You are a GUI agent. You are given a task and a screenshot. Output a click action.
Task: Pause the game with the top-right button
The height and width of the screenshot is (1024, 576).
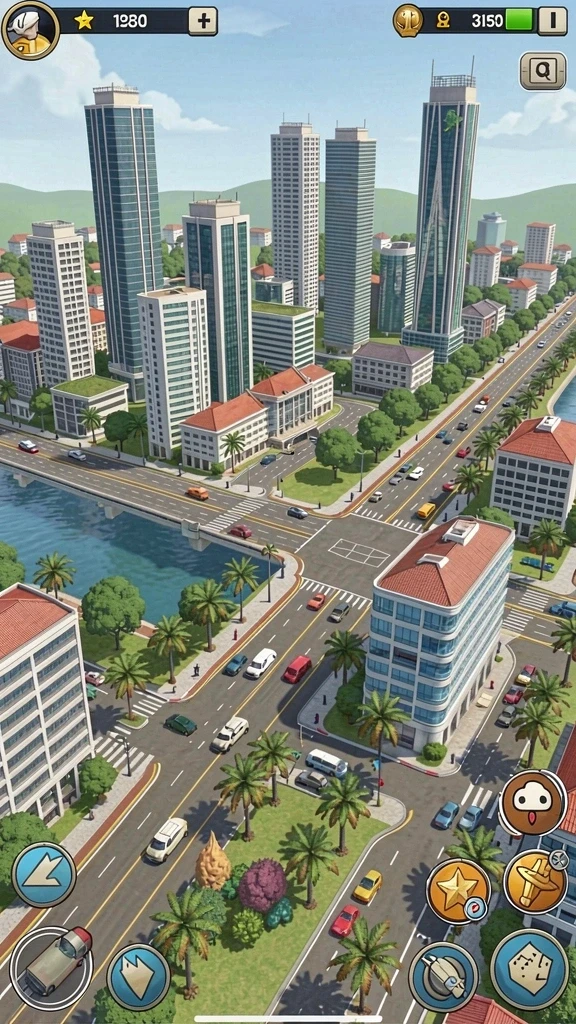coord(552,21)
